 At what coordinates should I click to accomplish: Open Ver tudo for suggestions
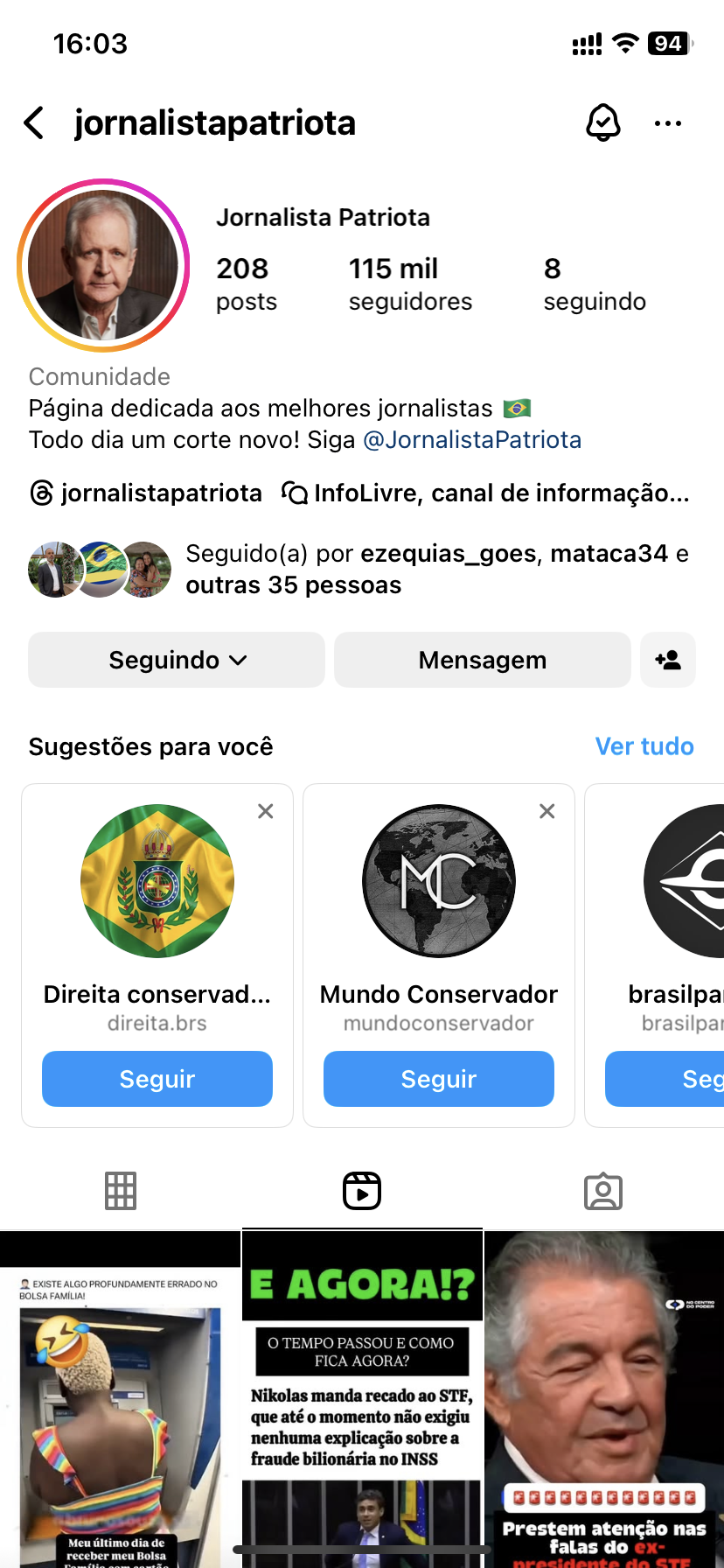click(644, 746)
